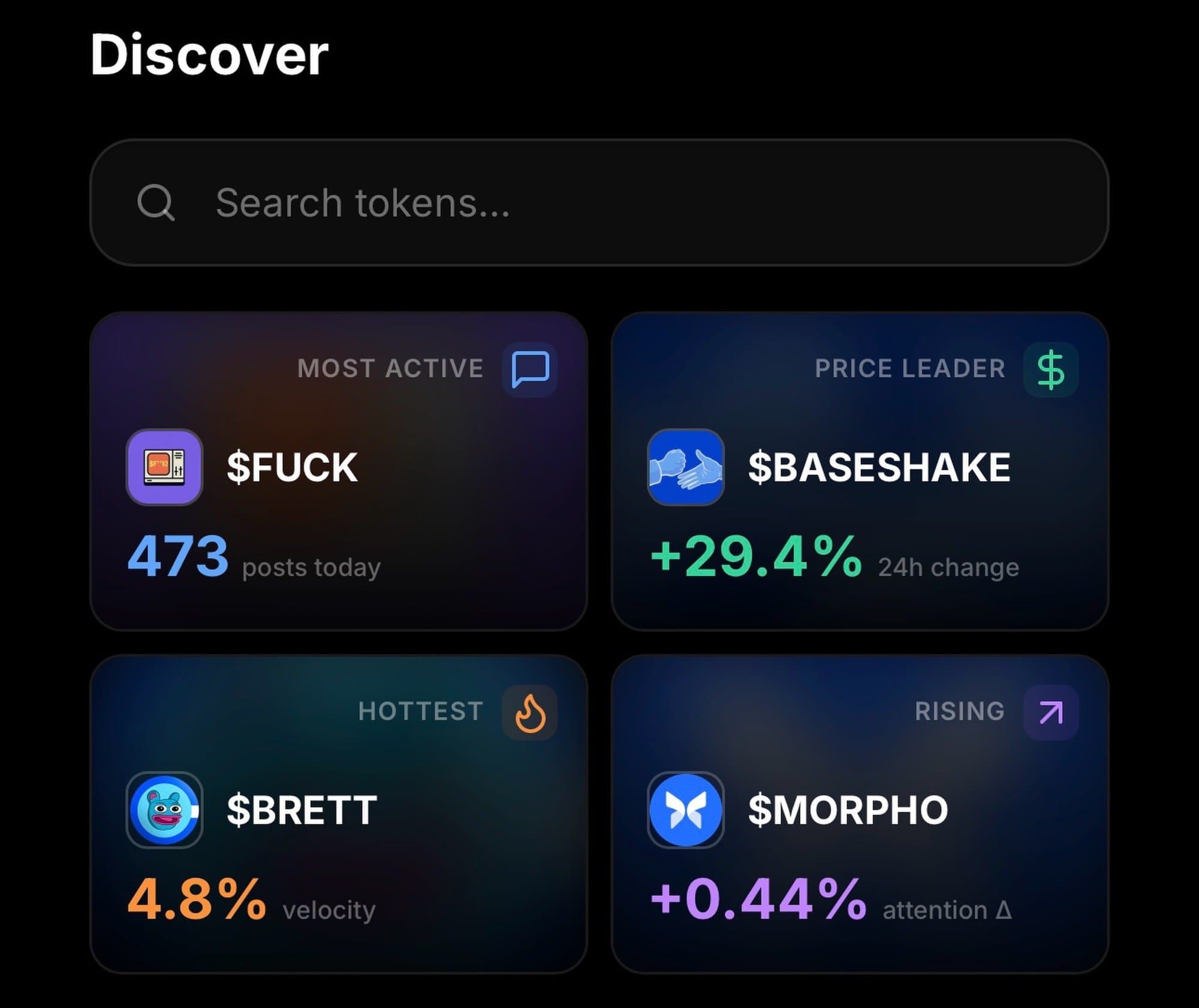Open the Most Active $FUCK card
This screenshot has height=1008, width=1199.
point(339,471)
